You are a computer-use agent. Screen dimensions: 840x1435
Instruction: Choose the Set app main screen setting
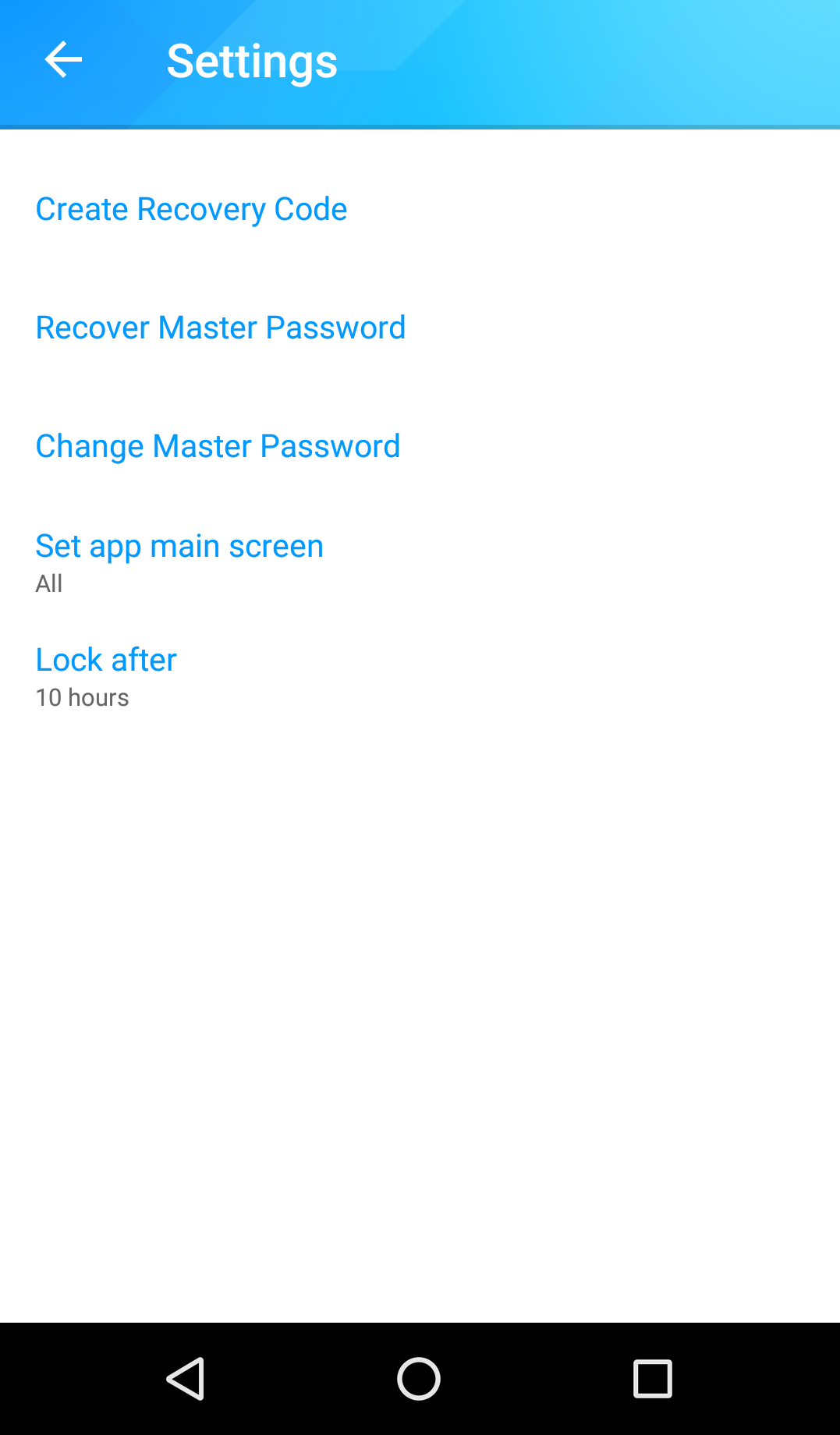[420, 562]
